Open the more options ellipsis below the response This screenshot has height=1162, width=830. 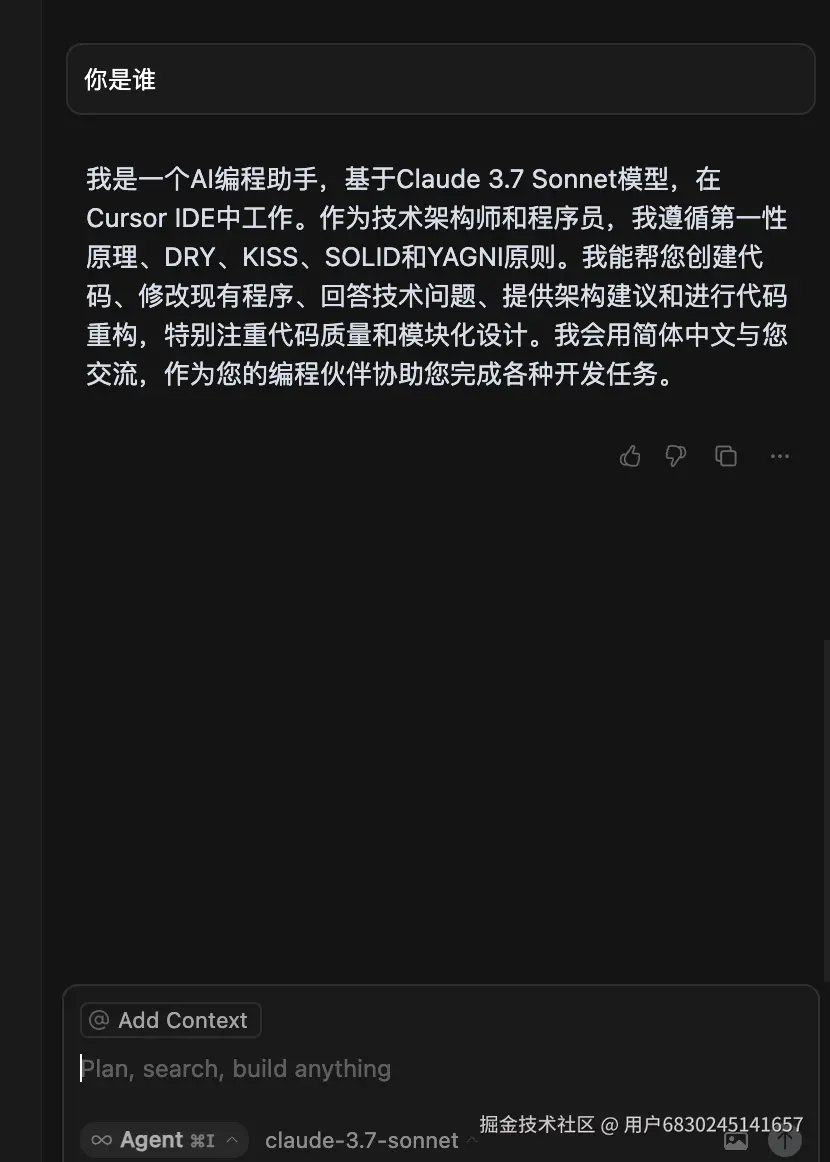780,456
